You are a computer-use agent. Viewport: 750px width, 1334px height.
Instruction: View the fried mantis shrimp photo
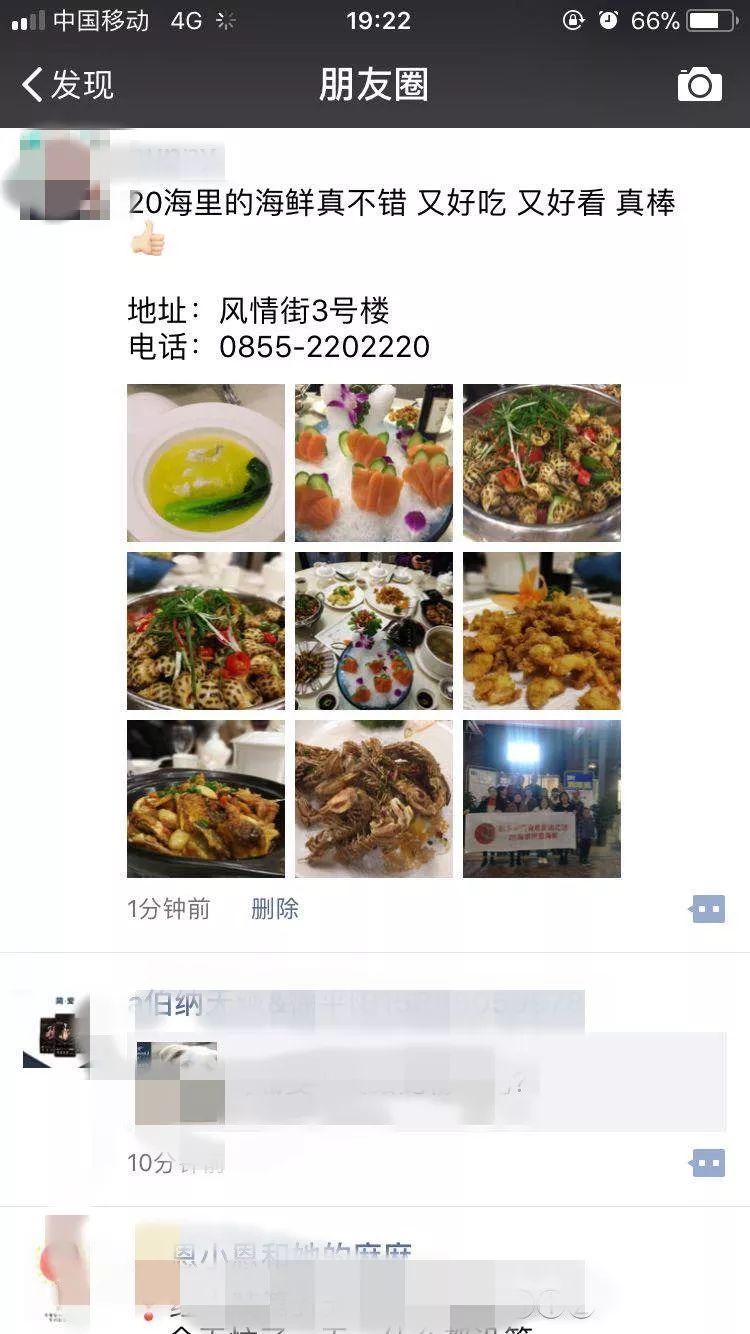pyautogui.click(x=374, y=799)
